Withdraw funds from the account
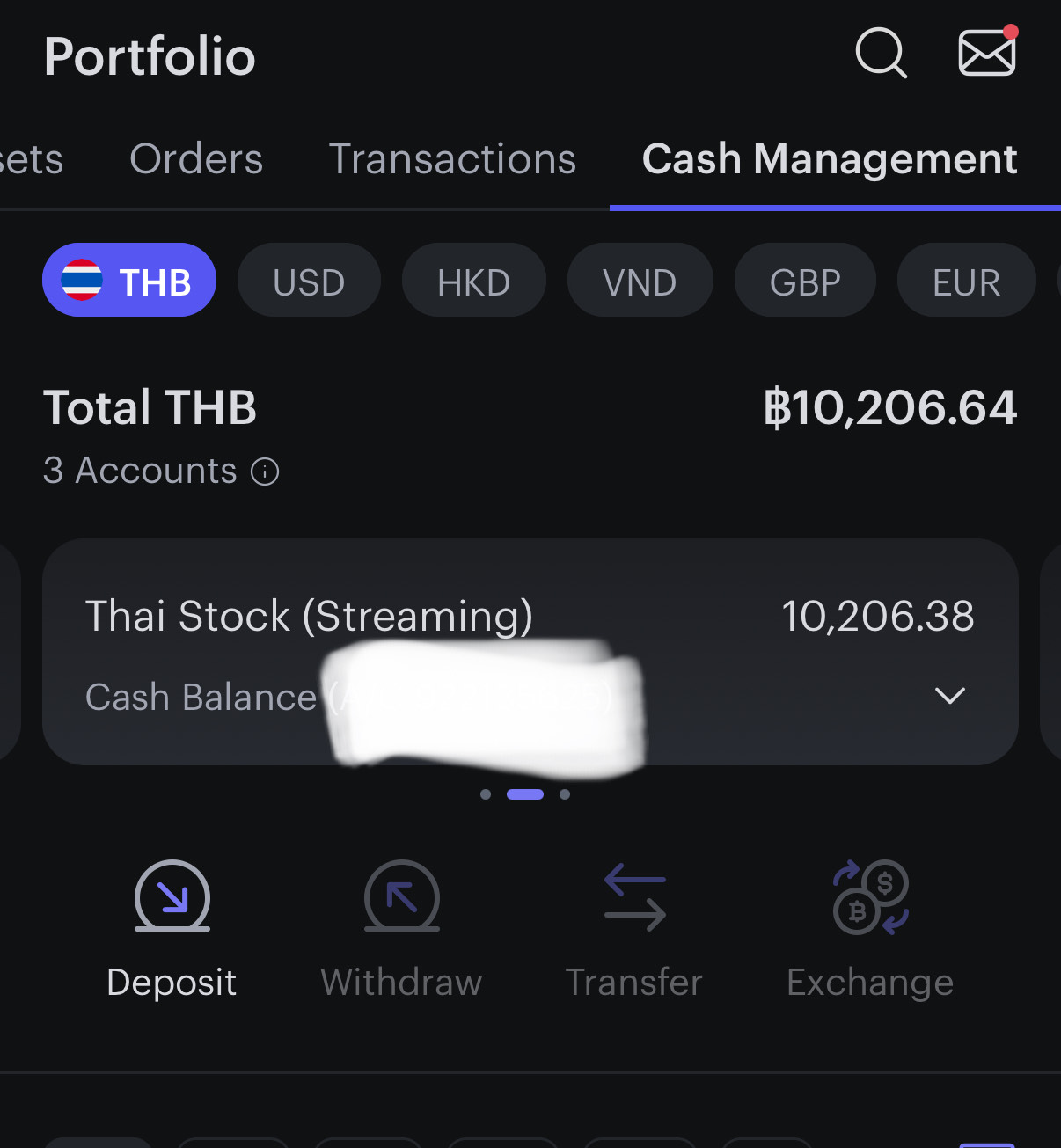 tap(402, 928)
